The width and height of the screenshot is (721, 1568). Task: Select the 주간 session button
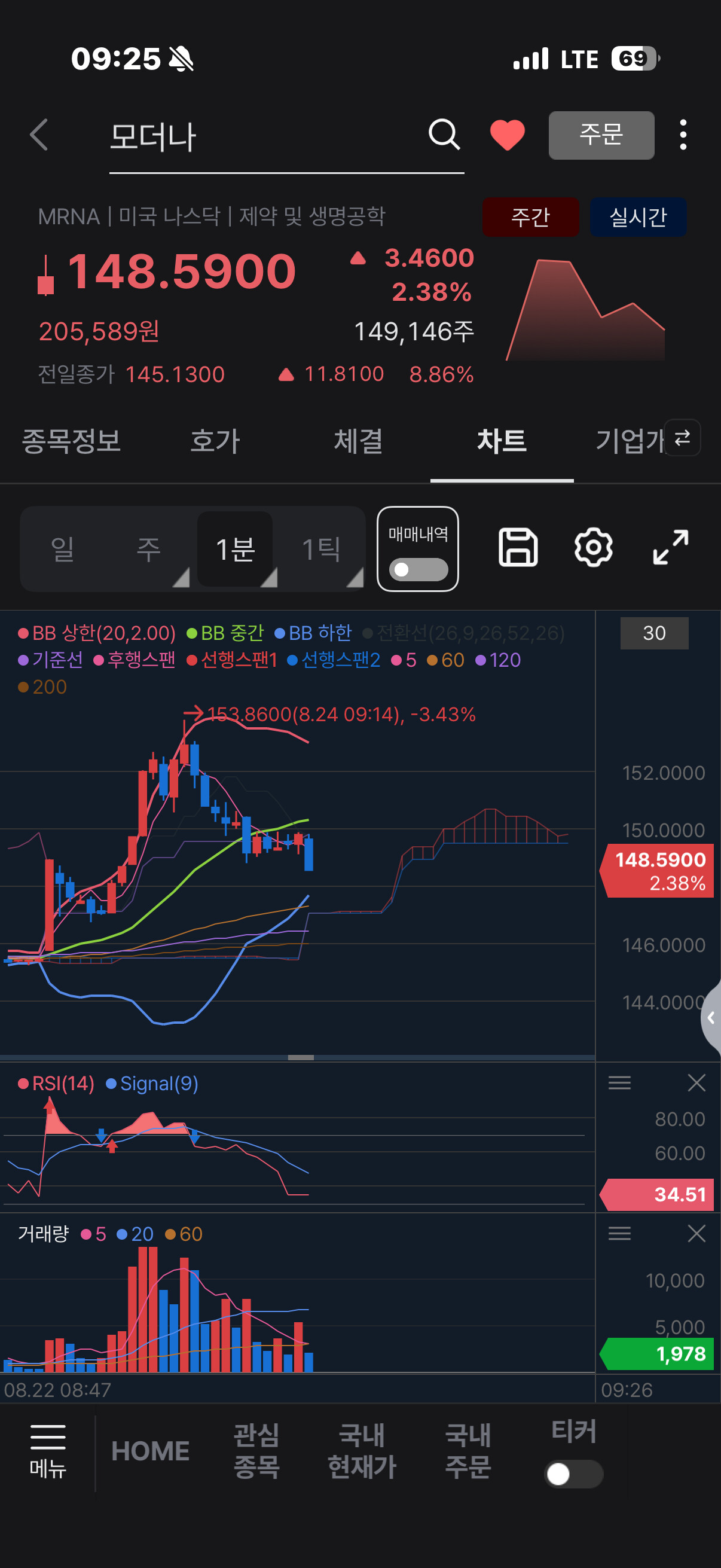[530, 216]
